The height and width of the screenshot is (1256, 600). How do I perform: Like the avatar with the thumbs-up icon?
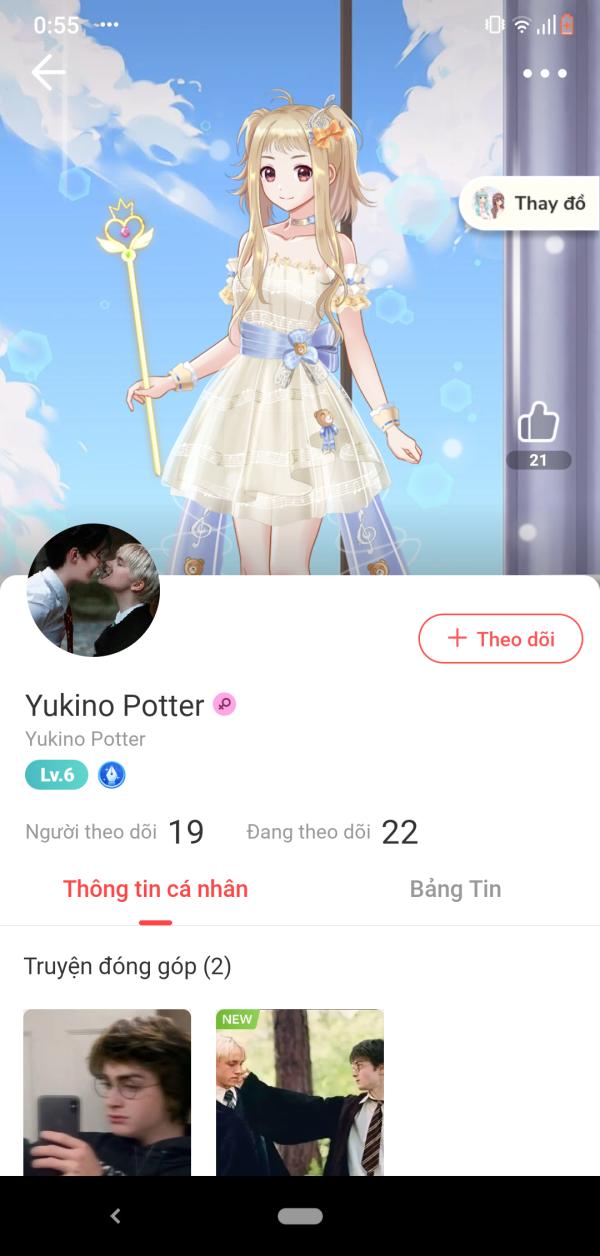(538, 424)
